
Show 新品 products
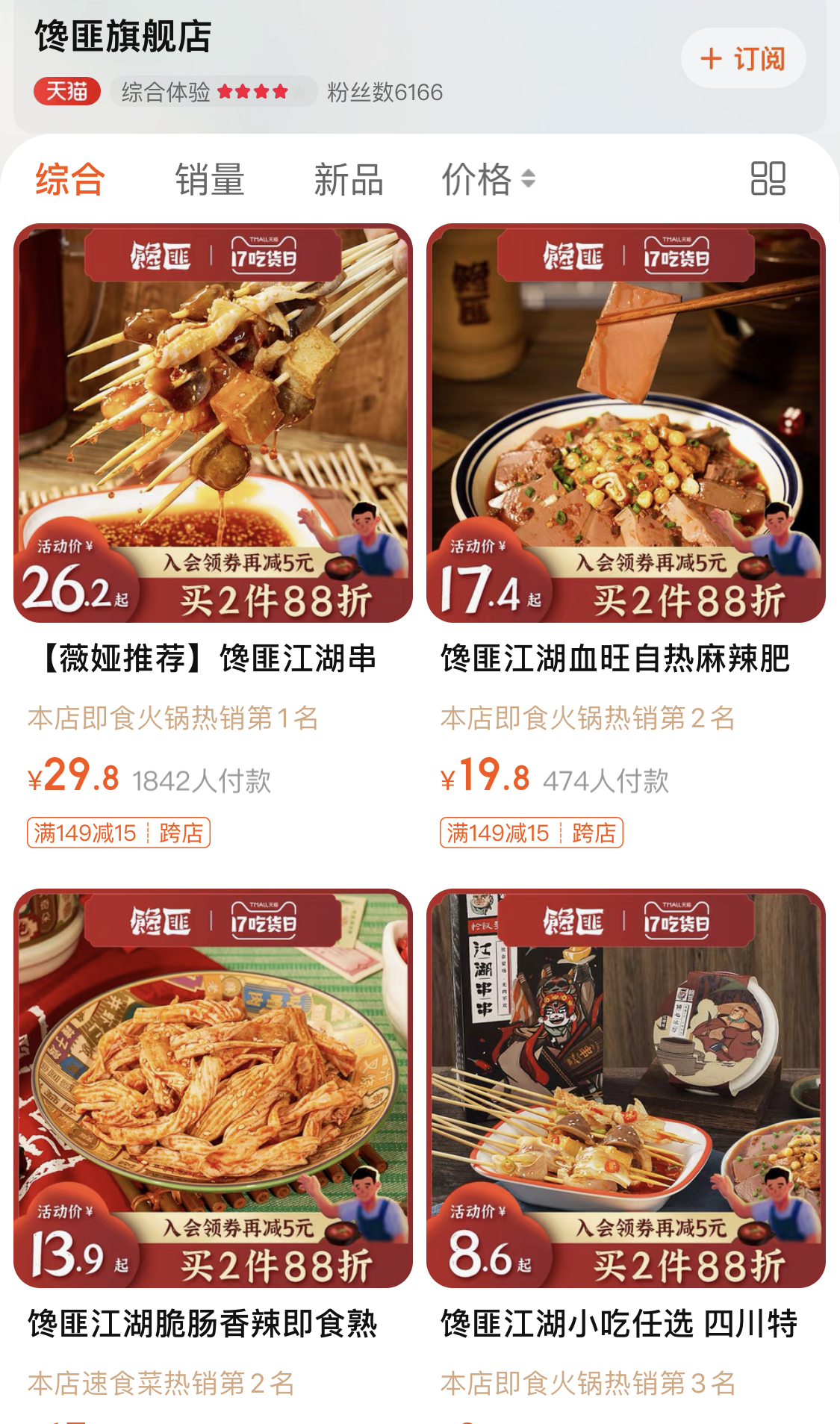(349, 179)
